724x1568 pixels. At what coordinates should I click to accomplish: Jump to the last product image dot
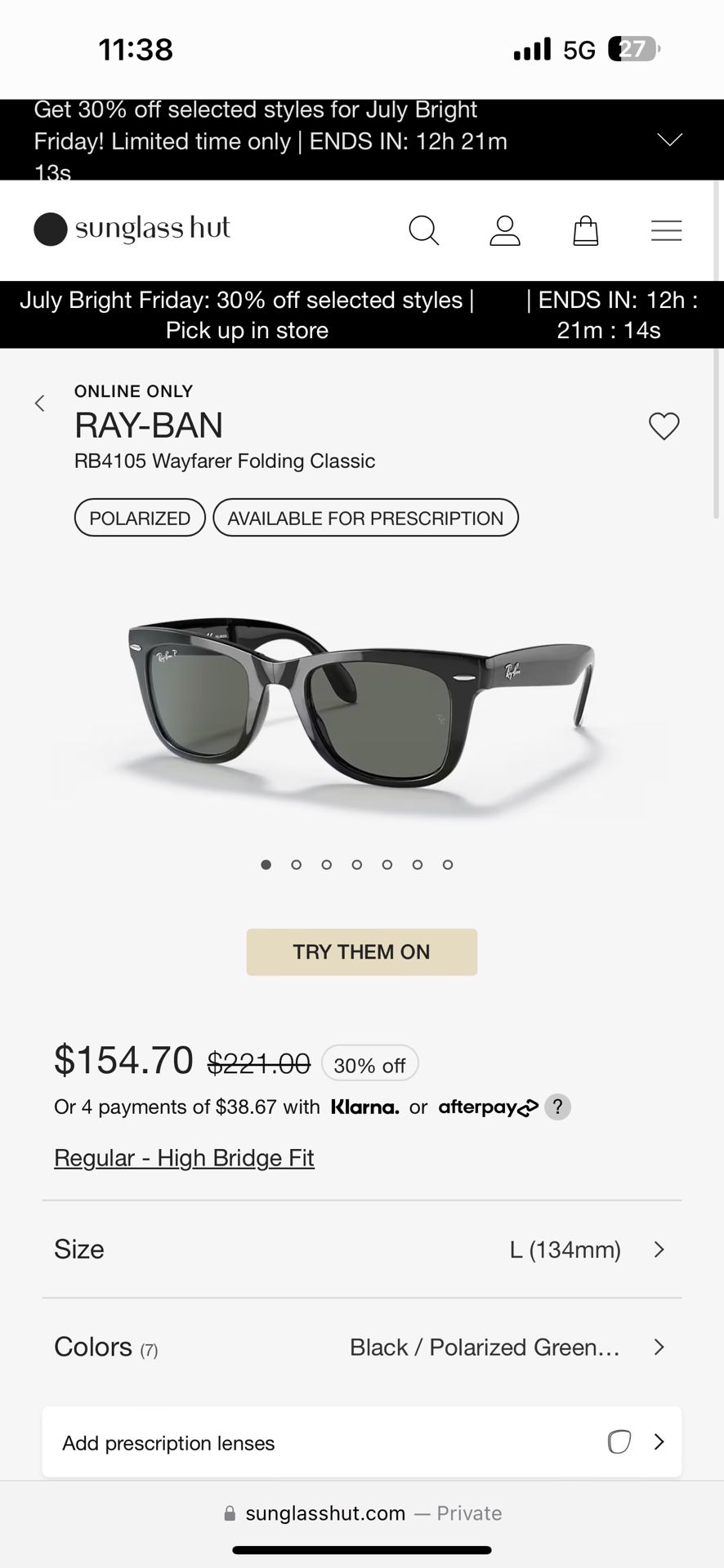(448, 864)
